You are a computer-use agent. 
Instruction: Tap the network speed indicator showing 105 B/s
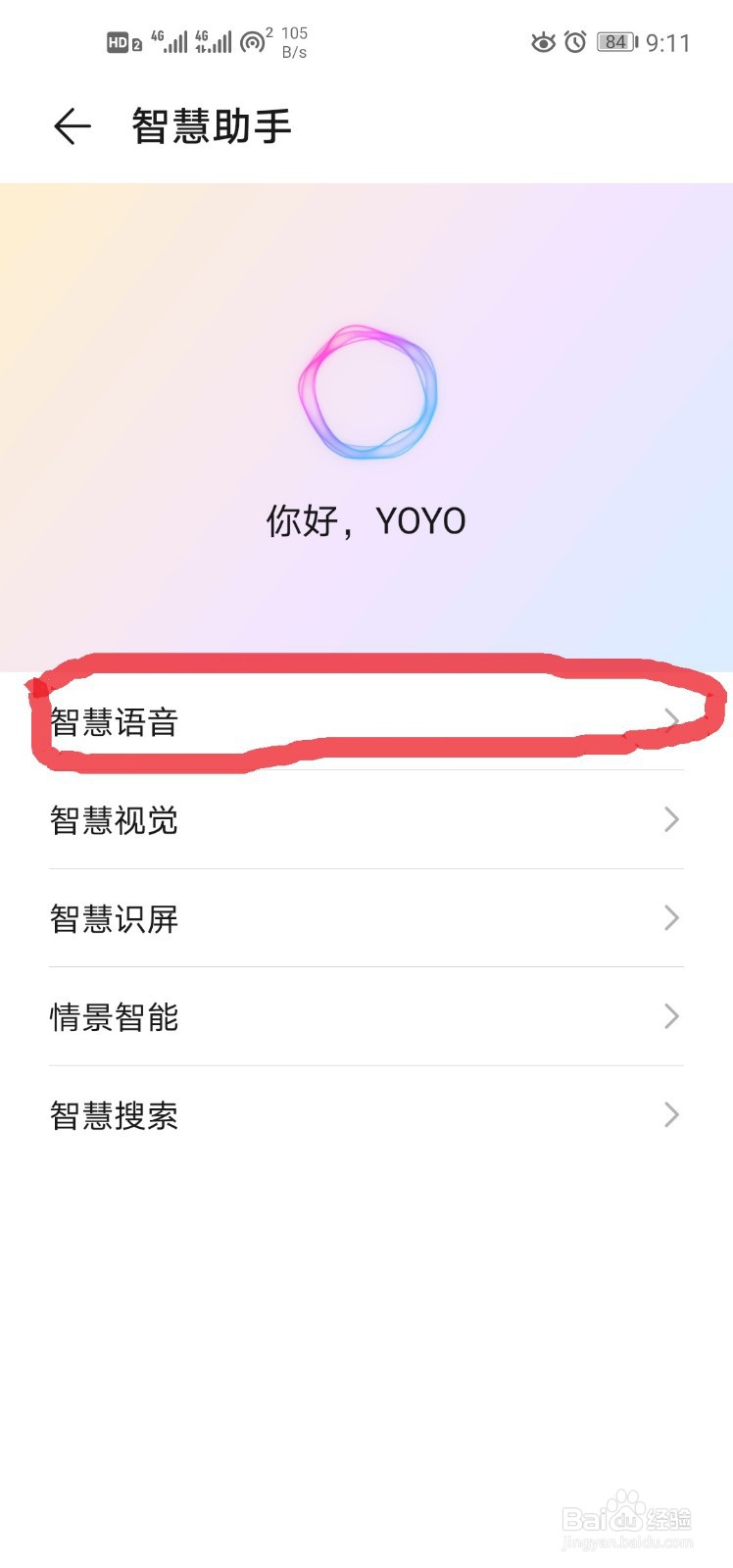[x=294, y=41]
